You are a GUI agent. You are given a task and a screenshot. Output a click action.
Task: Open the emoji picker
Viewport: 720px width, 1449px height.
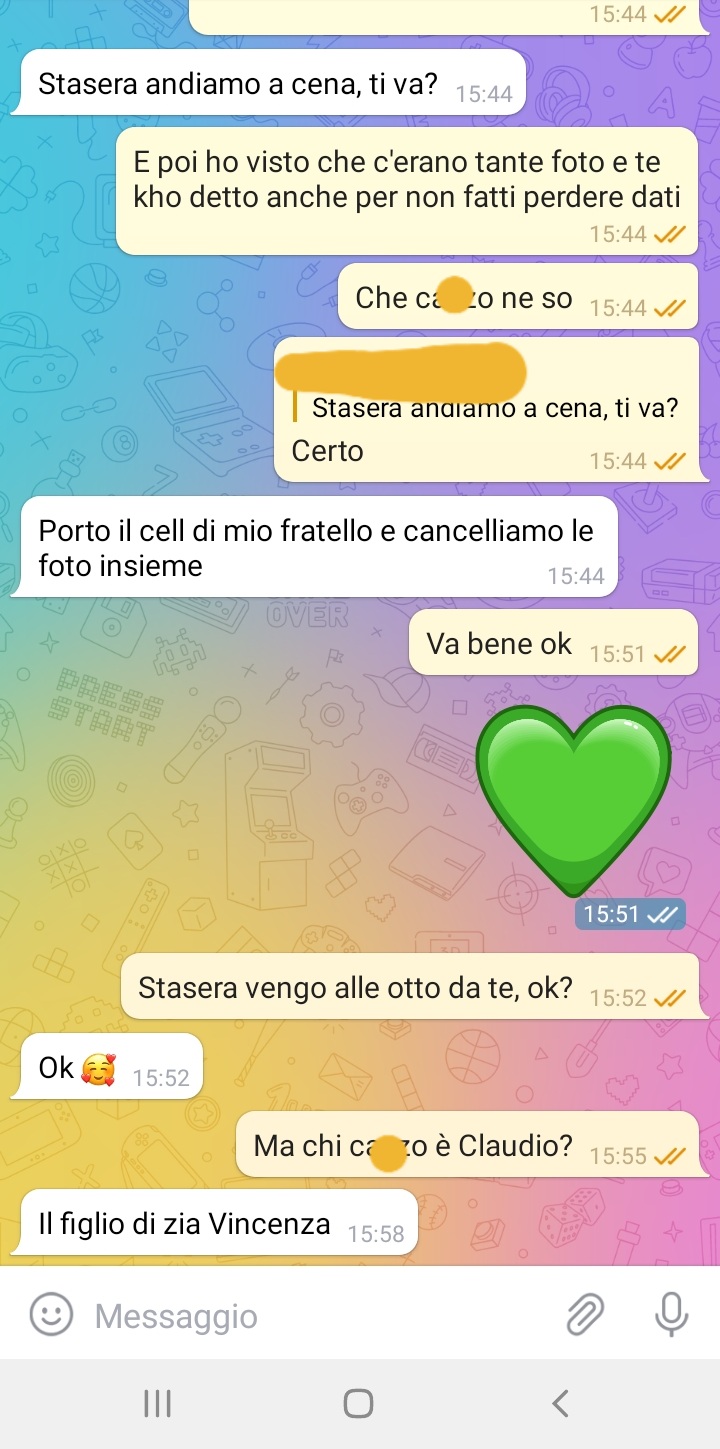(51, 1314)
